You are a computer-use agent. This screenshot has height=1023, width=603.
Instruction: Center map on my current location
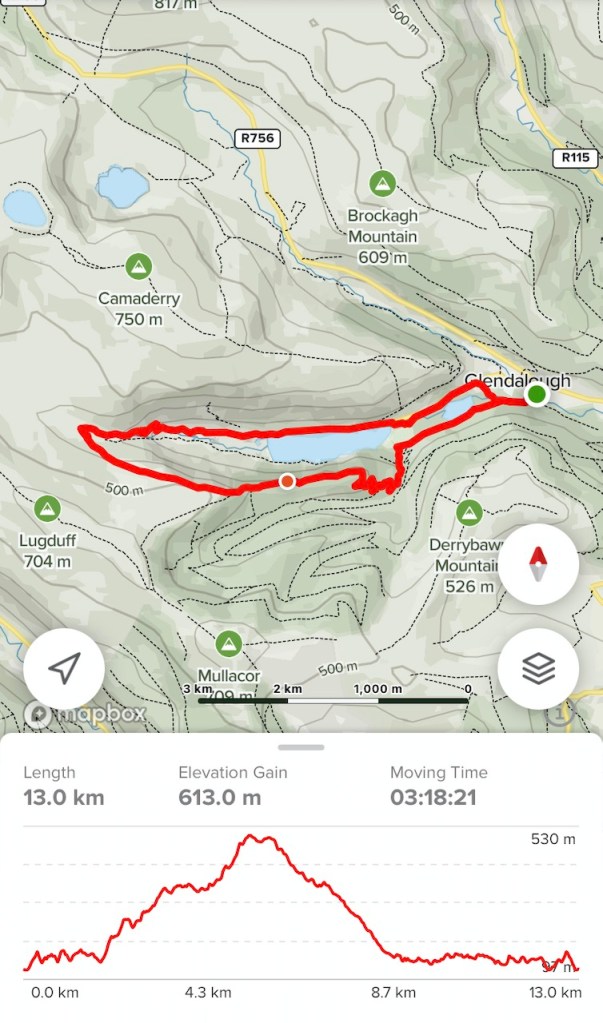[64, 670]
